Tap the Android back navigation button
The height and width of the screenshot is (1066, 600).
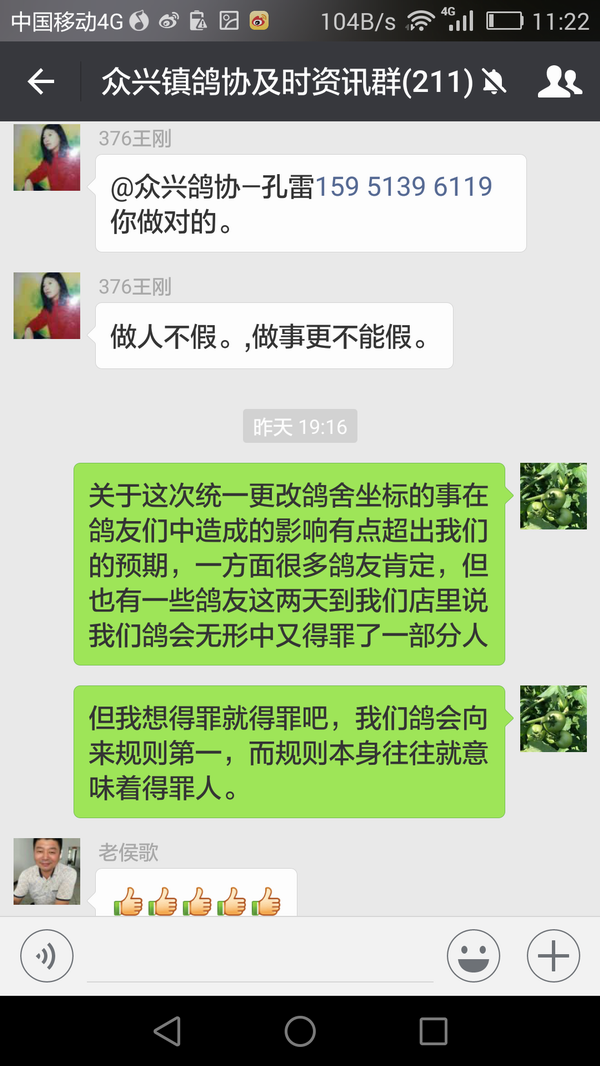click(167, 1031)
